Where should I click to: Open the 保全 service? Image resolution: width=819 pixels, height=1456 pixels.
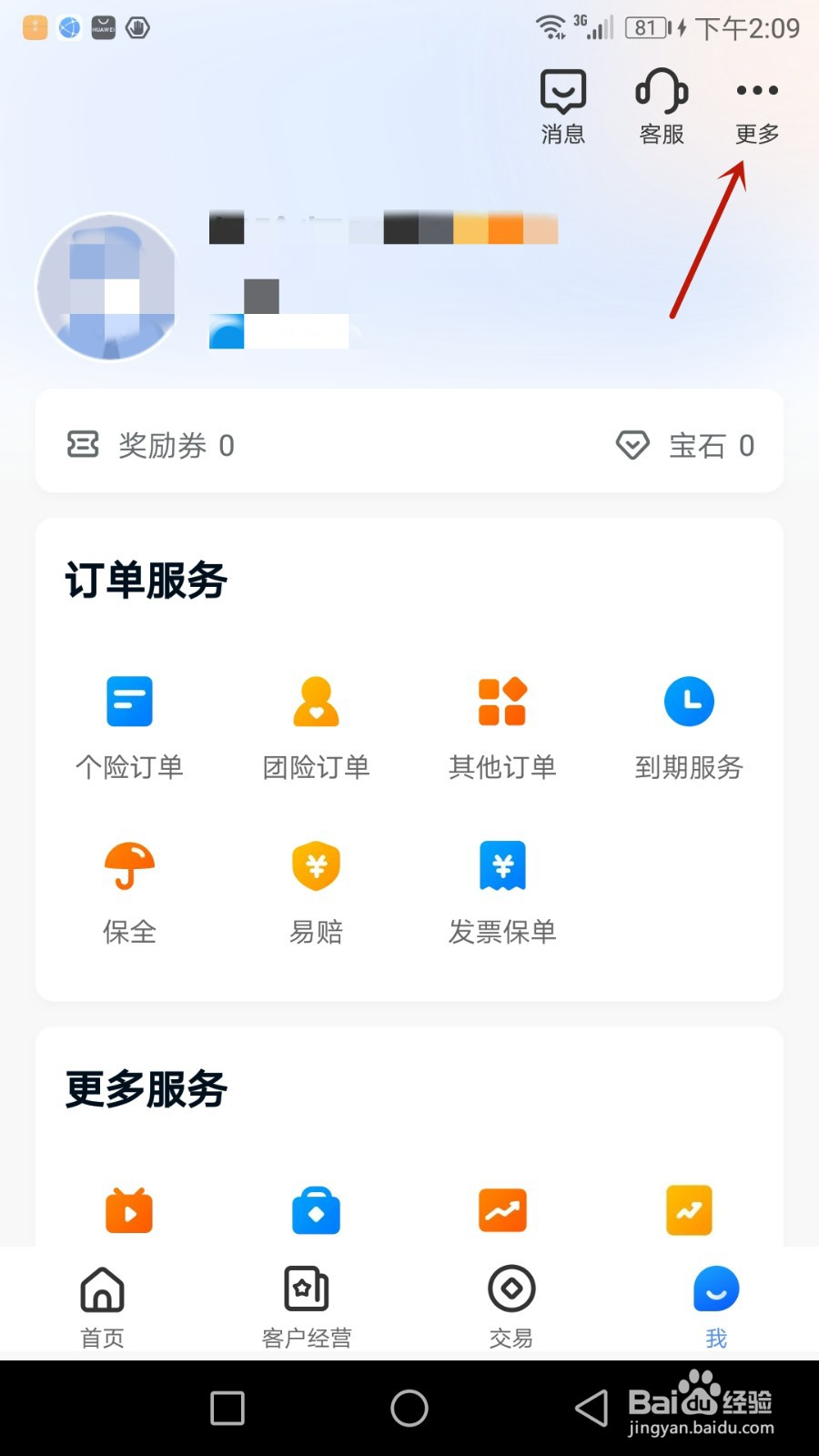[129, 891]
